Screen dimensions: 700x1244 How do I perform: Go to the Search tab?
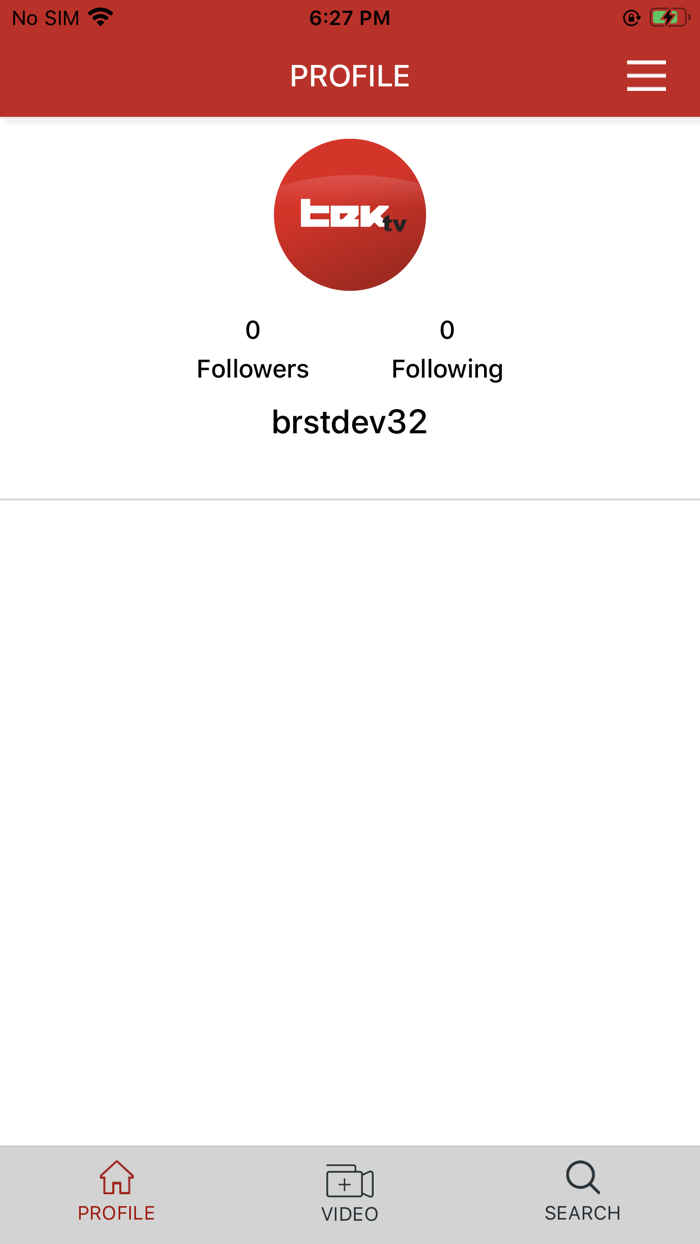click(x=582, y=1193)
